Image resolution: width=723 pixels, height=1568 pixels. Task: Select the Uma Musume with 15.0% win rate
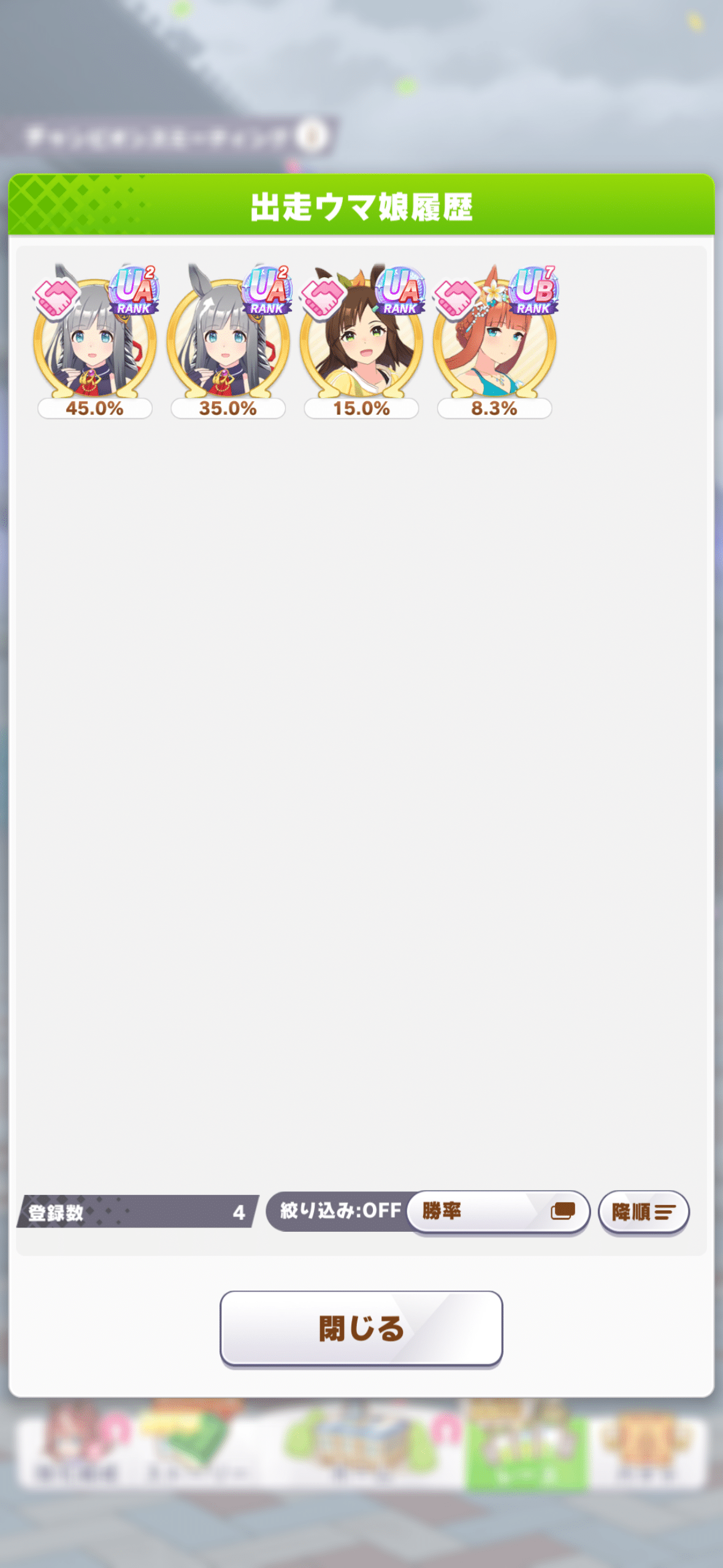coord(361,338)
